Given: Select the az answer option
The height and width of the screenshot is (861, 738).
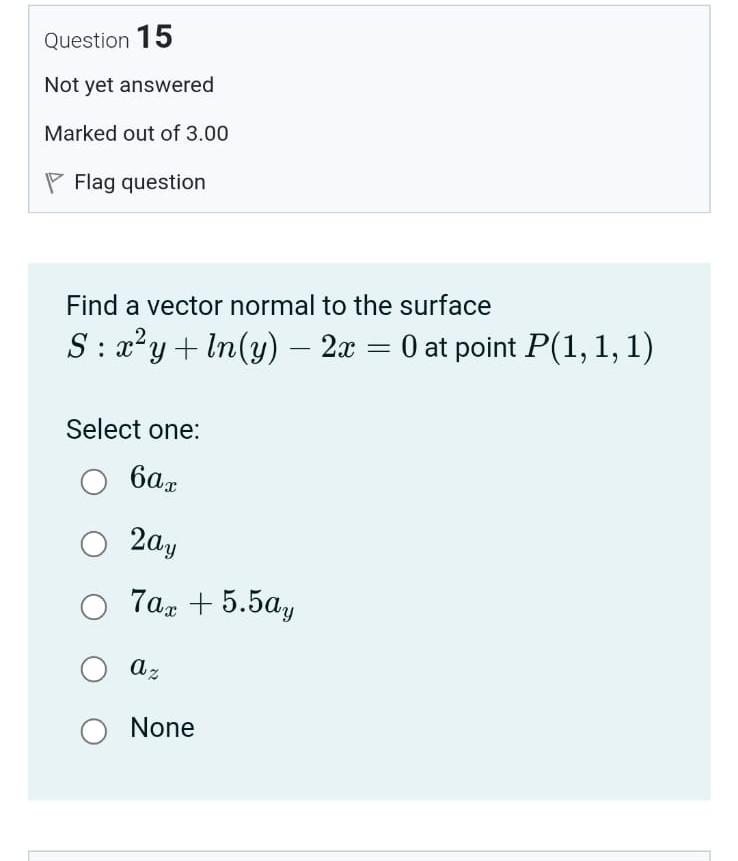Looking at the screenshot, I should coord(94,669).
